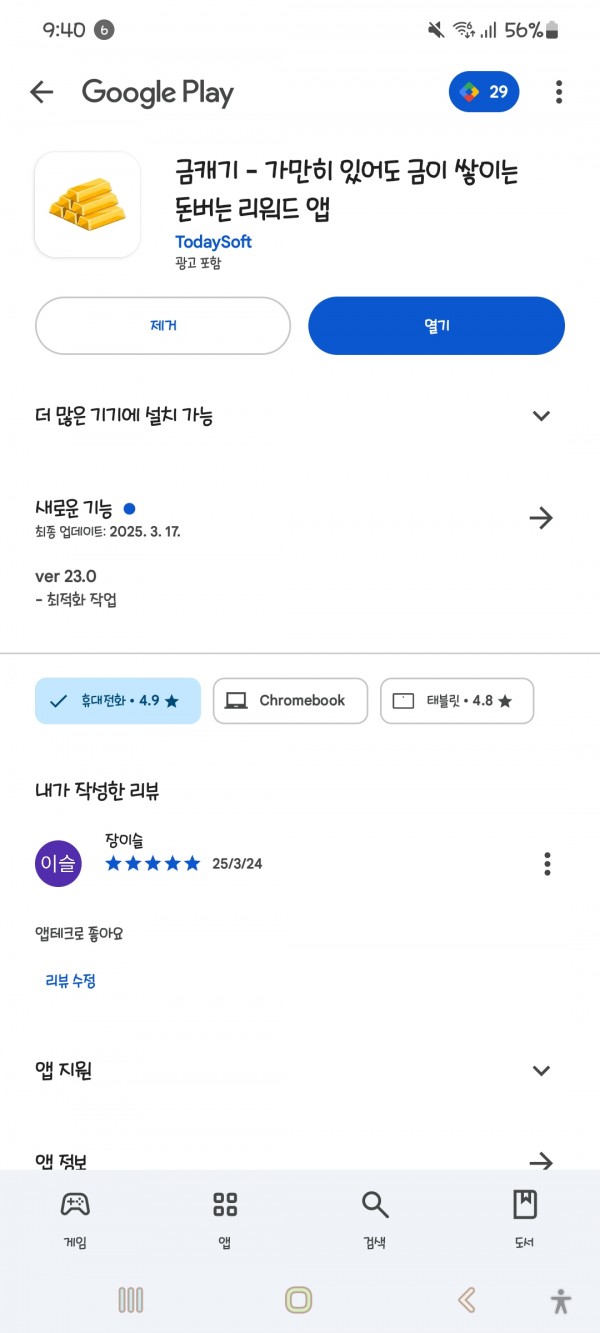Tap the 리뷰 수정 link
600x1333 pixels.
[x=71, y=981]
